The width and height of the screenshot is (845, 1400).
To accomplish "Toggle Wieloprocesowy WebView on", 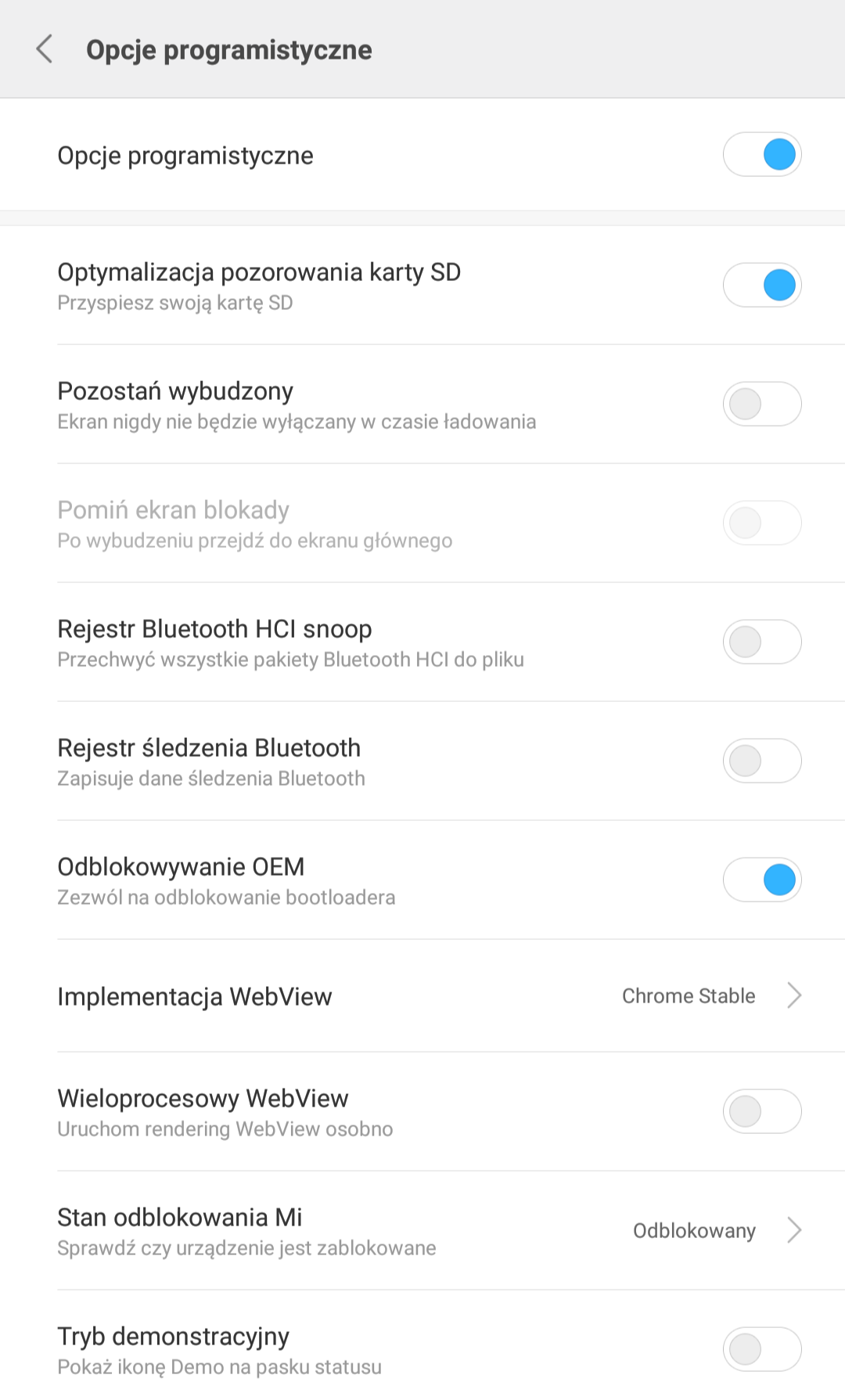I will pos(762,1111).
